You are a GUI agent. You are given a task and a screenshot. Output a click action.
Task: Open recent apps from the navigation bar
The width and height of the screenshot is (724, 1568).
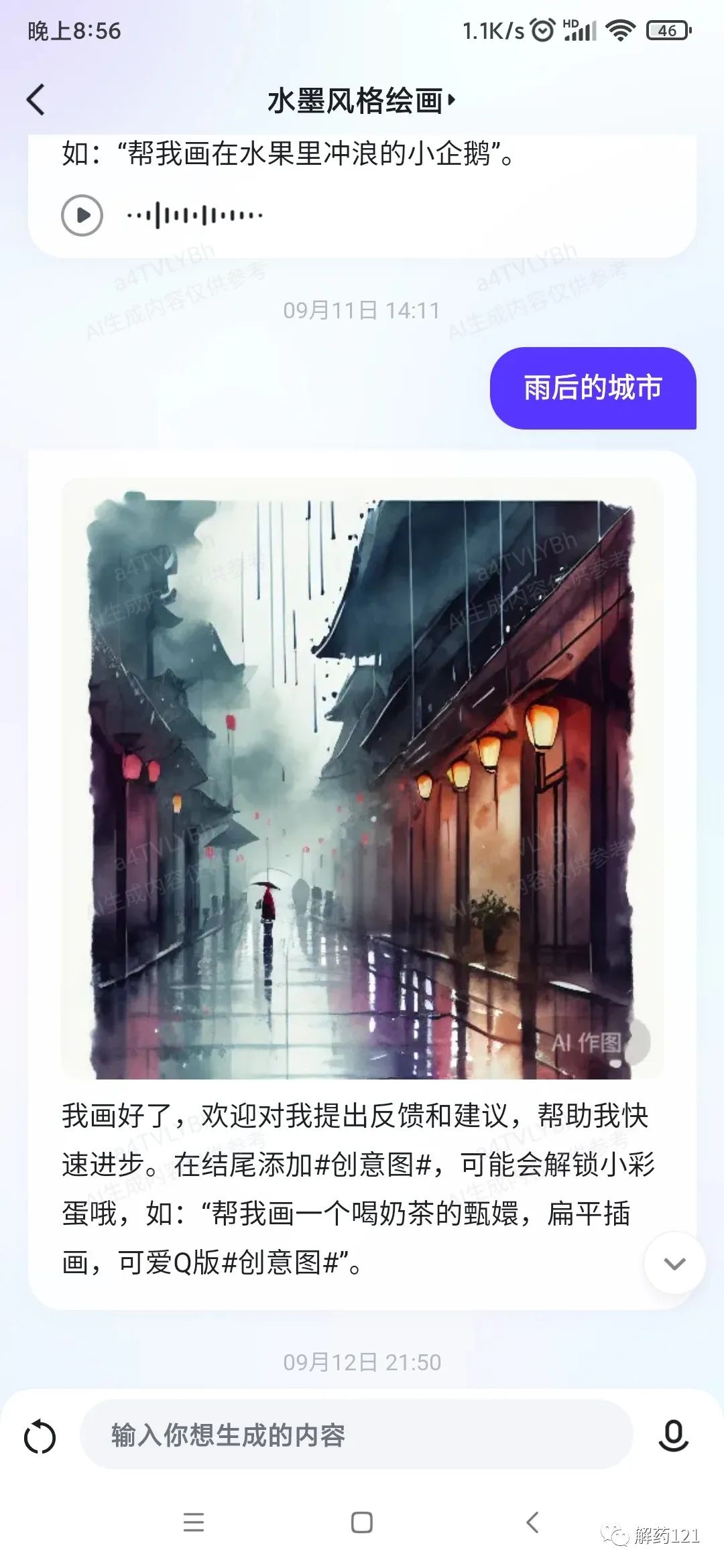(x=194, y=1522)
